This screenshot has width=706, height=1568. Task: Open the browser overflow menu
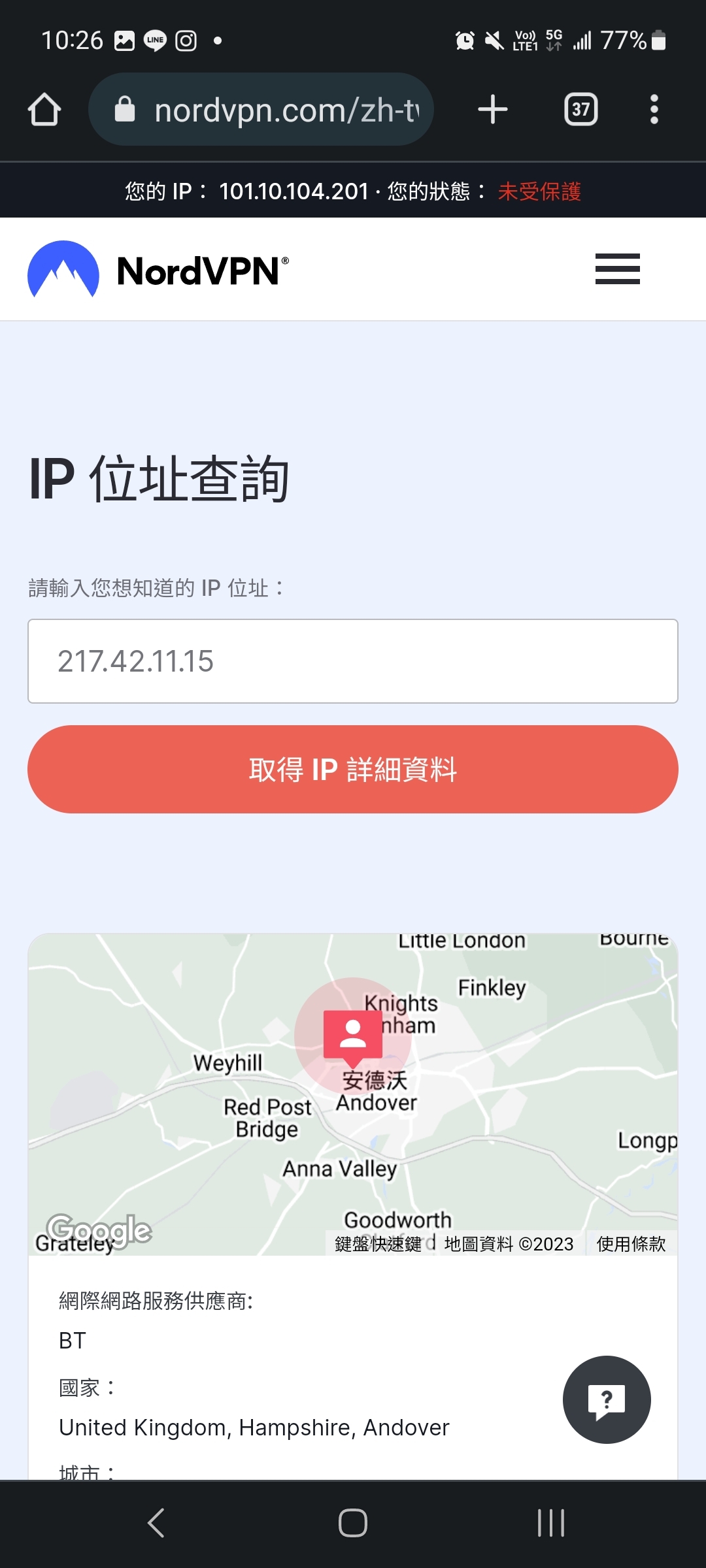click(654, 109)
